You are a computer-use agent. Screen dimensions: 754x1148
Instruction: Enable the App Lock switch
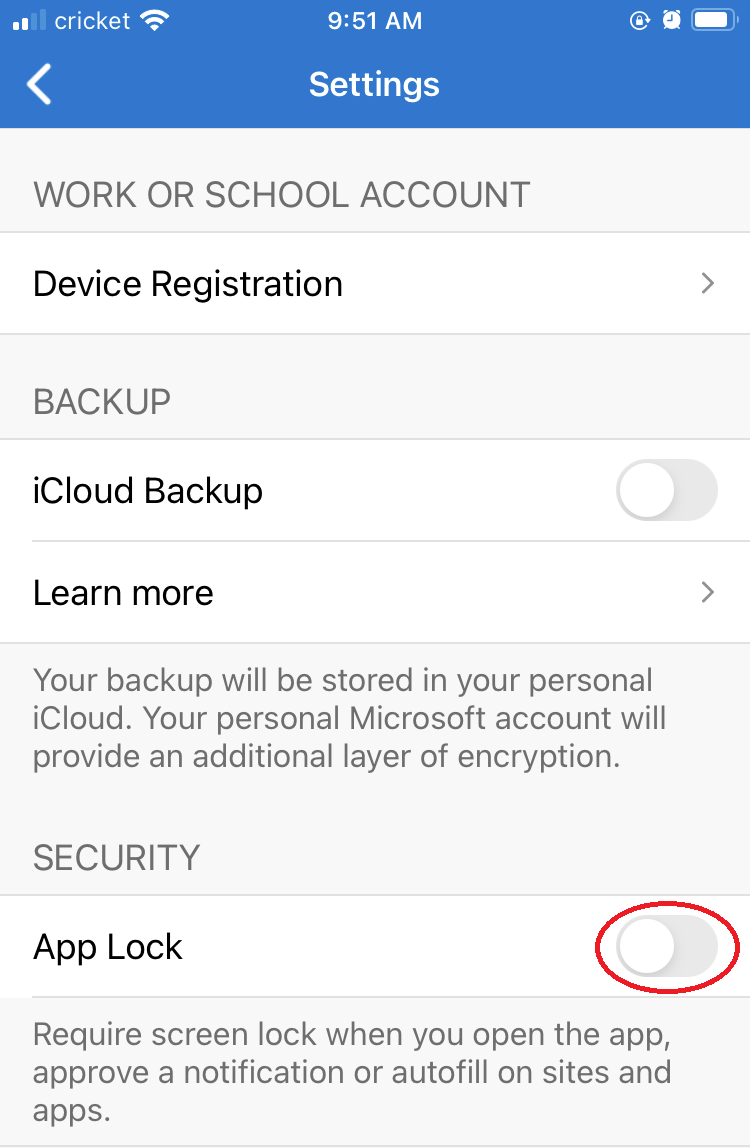pyautogui.click(x=666, y=947)
